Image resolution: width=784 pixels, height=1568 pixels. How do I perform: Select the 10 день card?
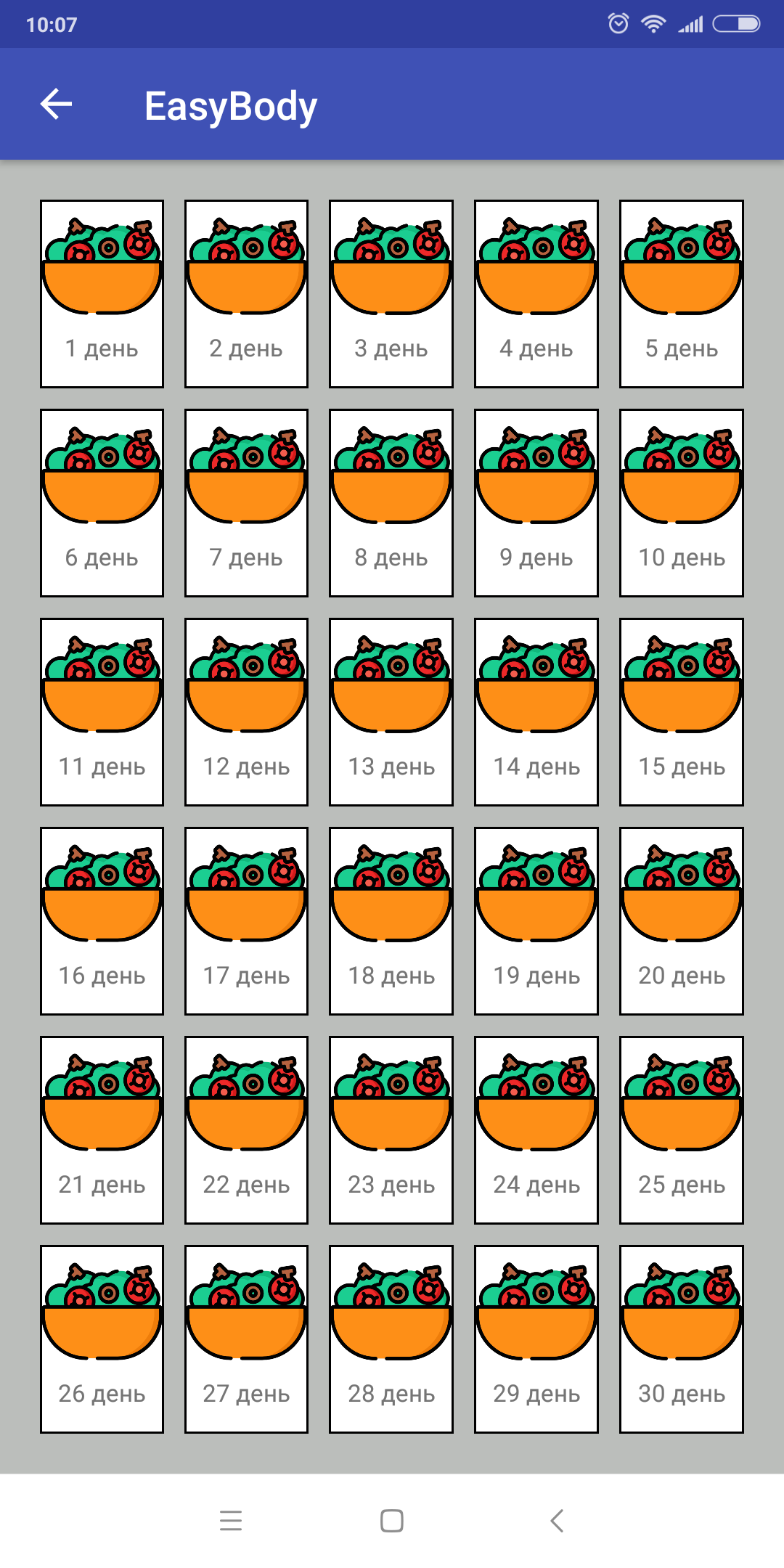681,503
